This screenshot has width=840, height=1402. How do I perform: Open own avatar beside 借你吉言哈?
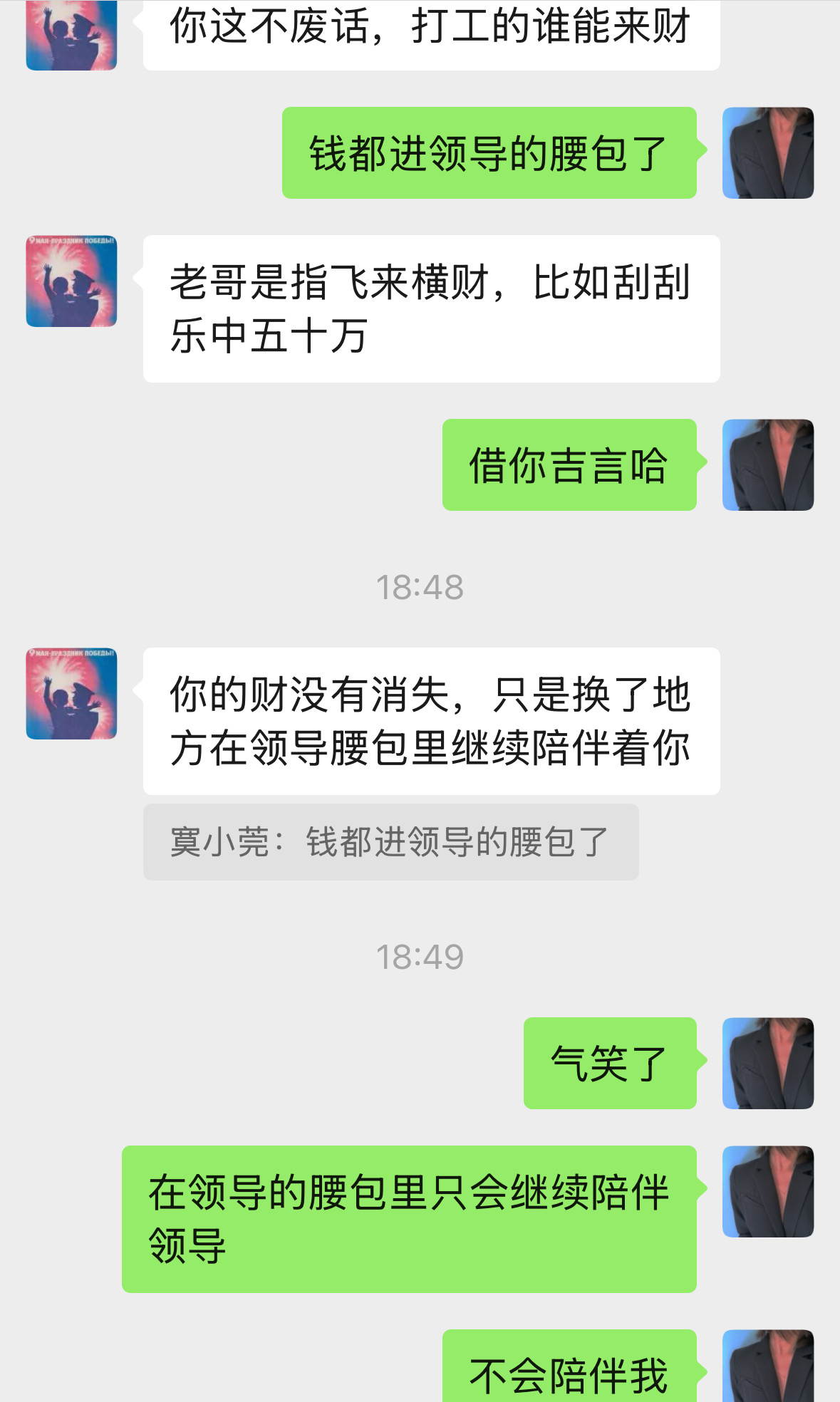(768, 464)
